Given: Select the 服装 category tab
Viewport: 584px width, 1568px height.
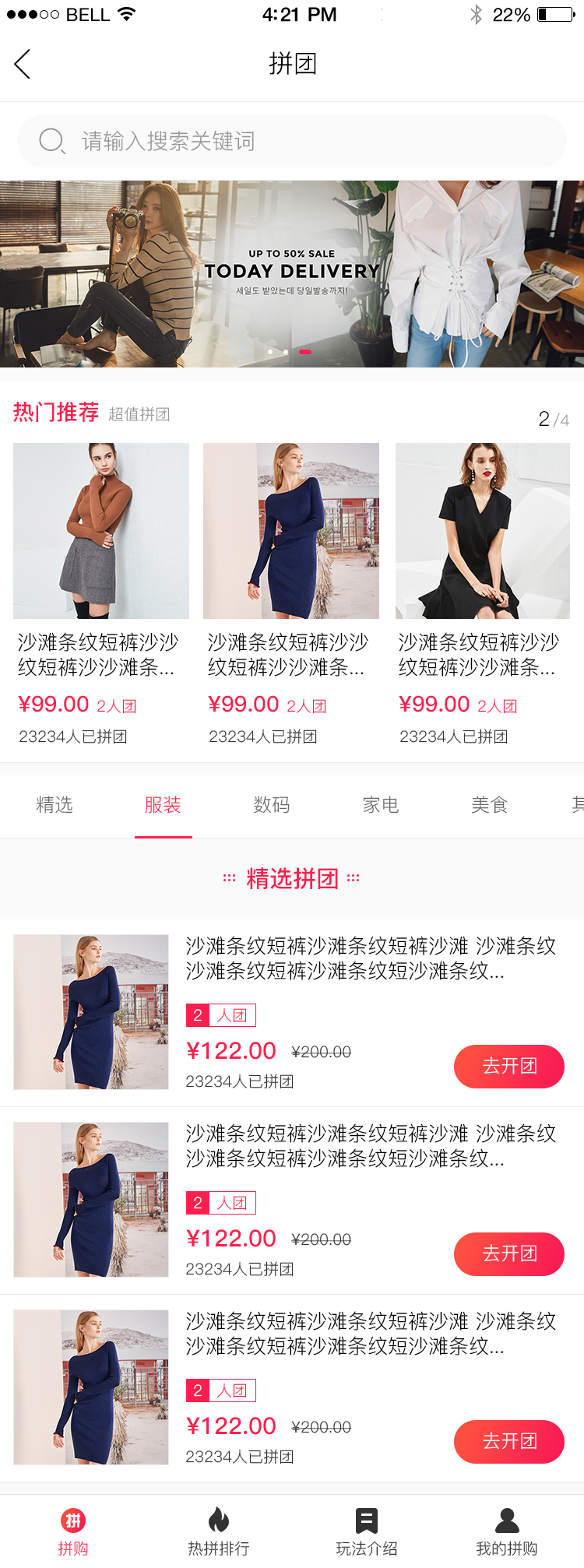Looking at the screenshot, I should coord(163,805).
